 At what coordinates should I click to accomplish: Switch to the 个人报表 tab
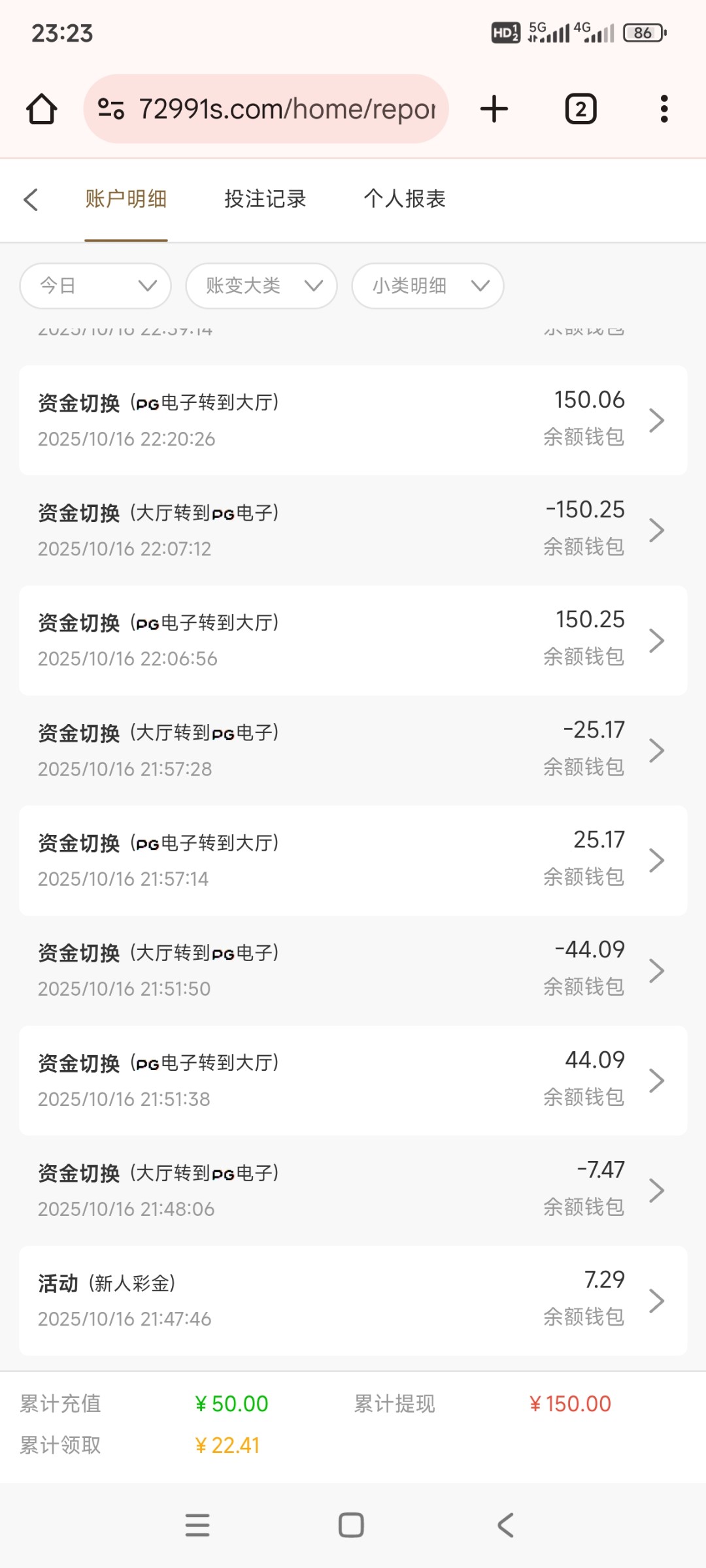(x=404, y=199)
